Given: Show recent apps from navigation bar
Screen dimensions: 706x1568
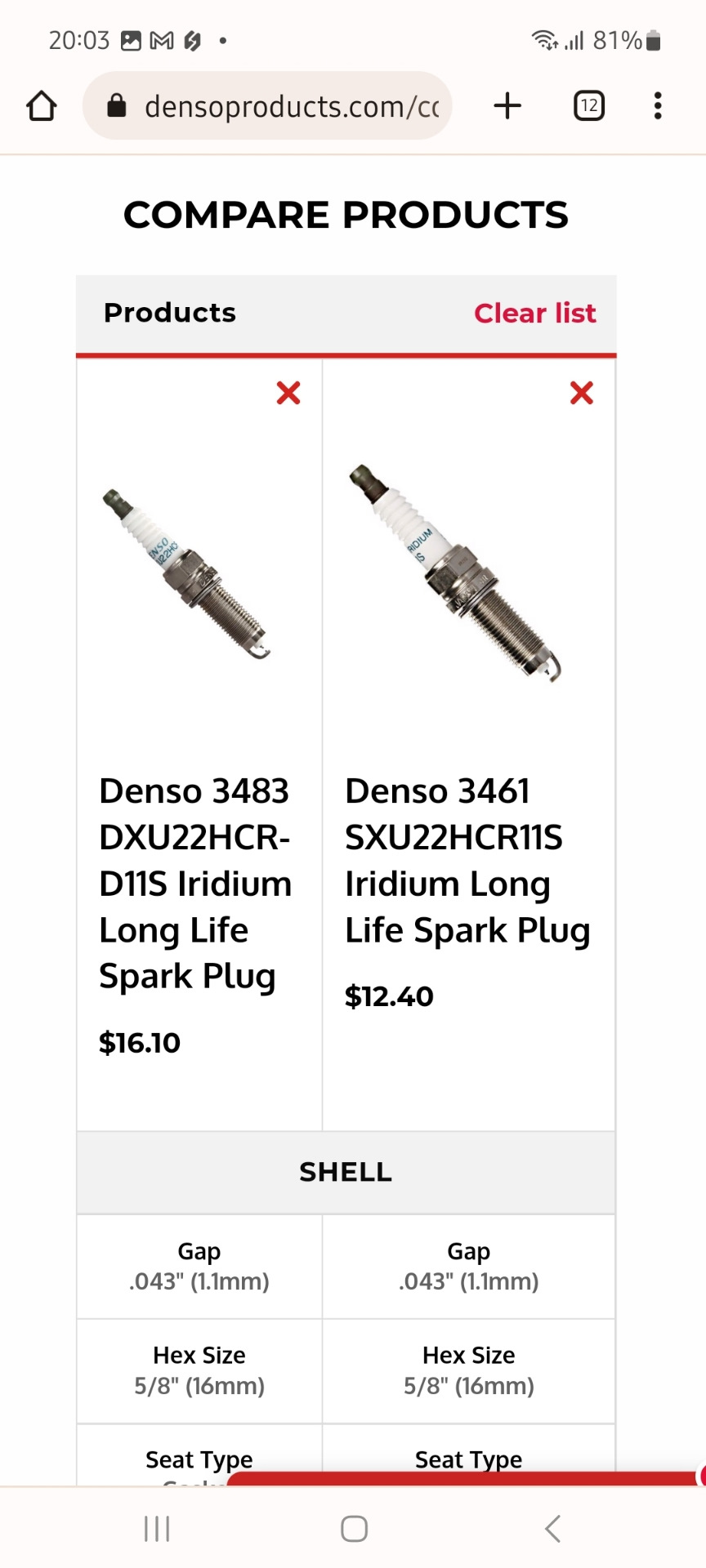Looking at the screenshot, I should click(x=157, y=1528).
